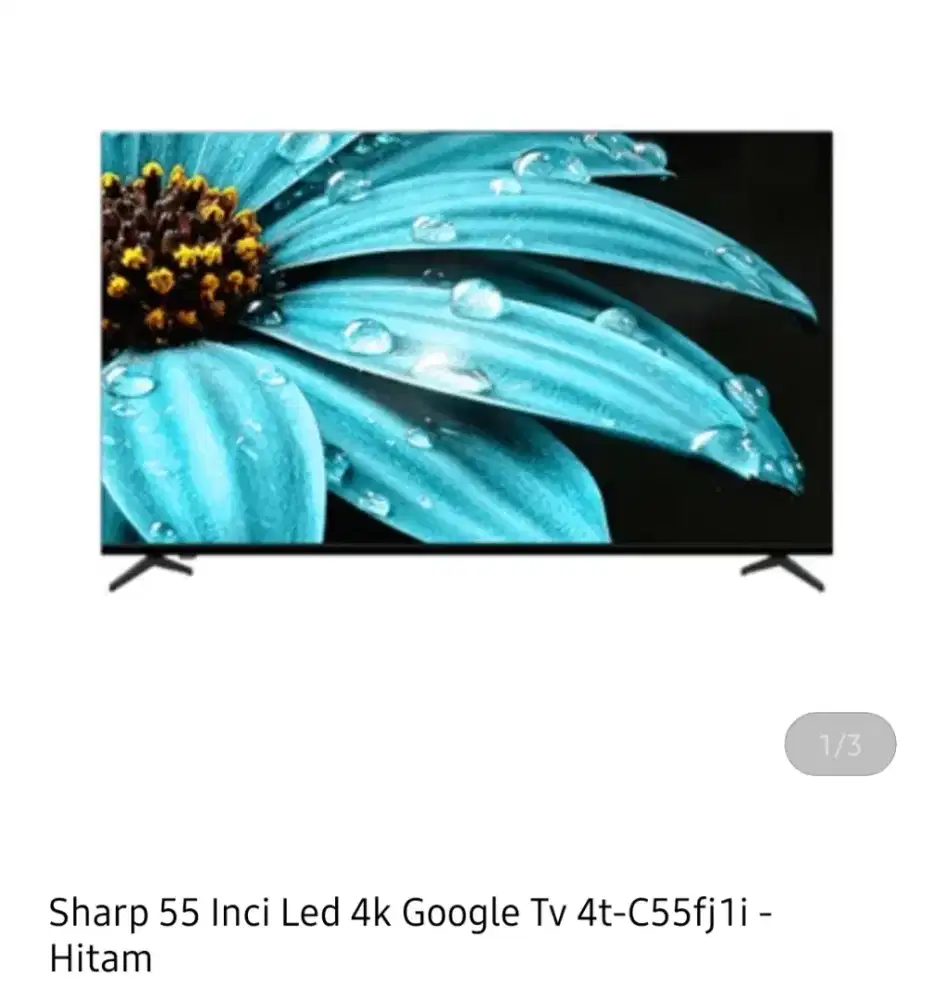Select the product title Sharp 55 Inci Led
Image resolution: width=933 pixels, height=1000 pixels.
point(200,910)
